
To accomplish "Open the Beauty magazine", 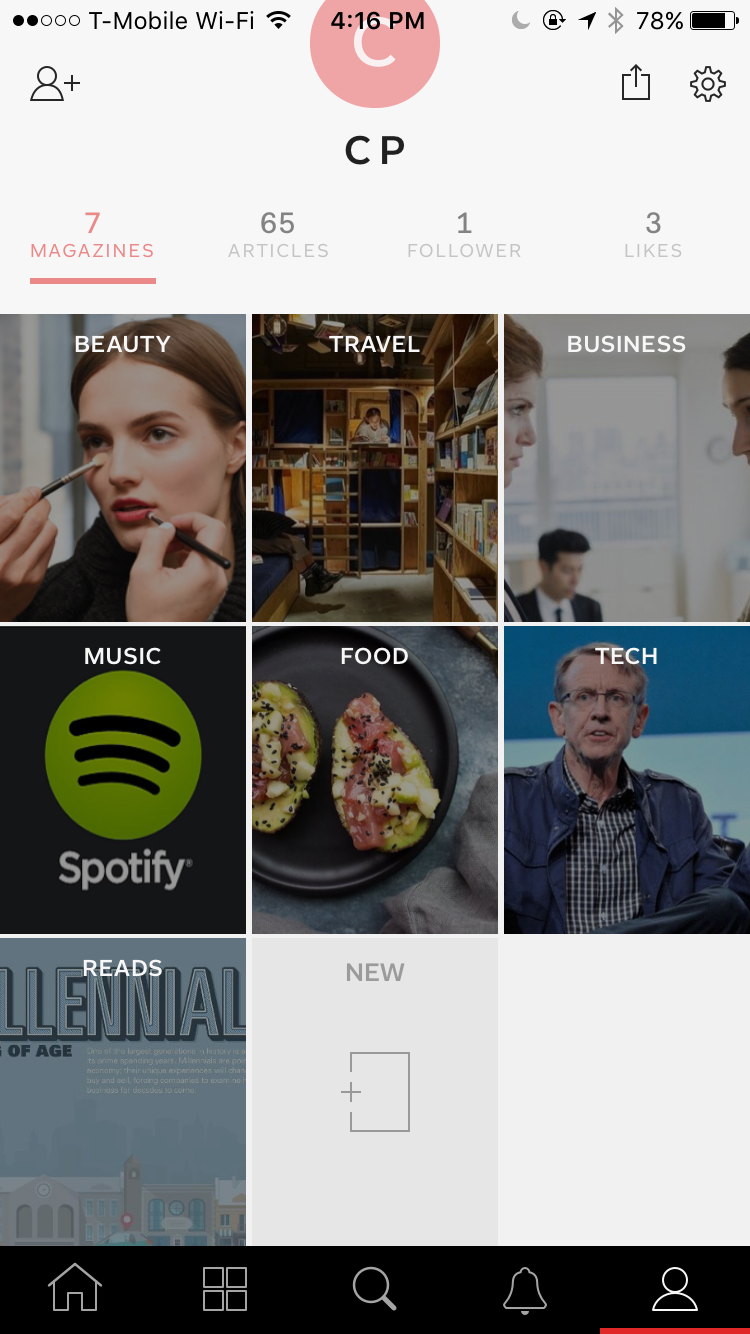I will [x=122, y=468].
